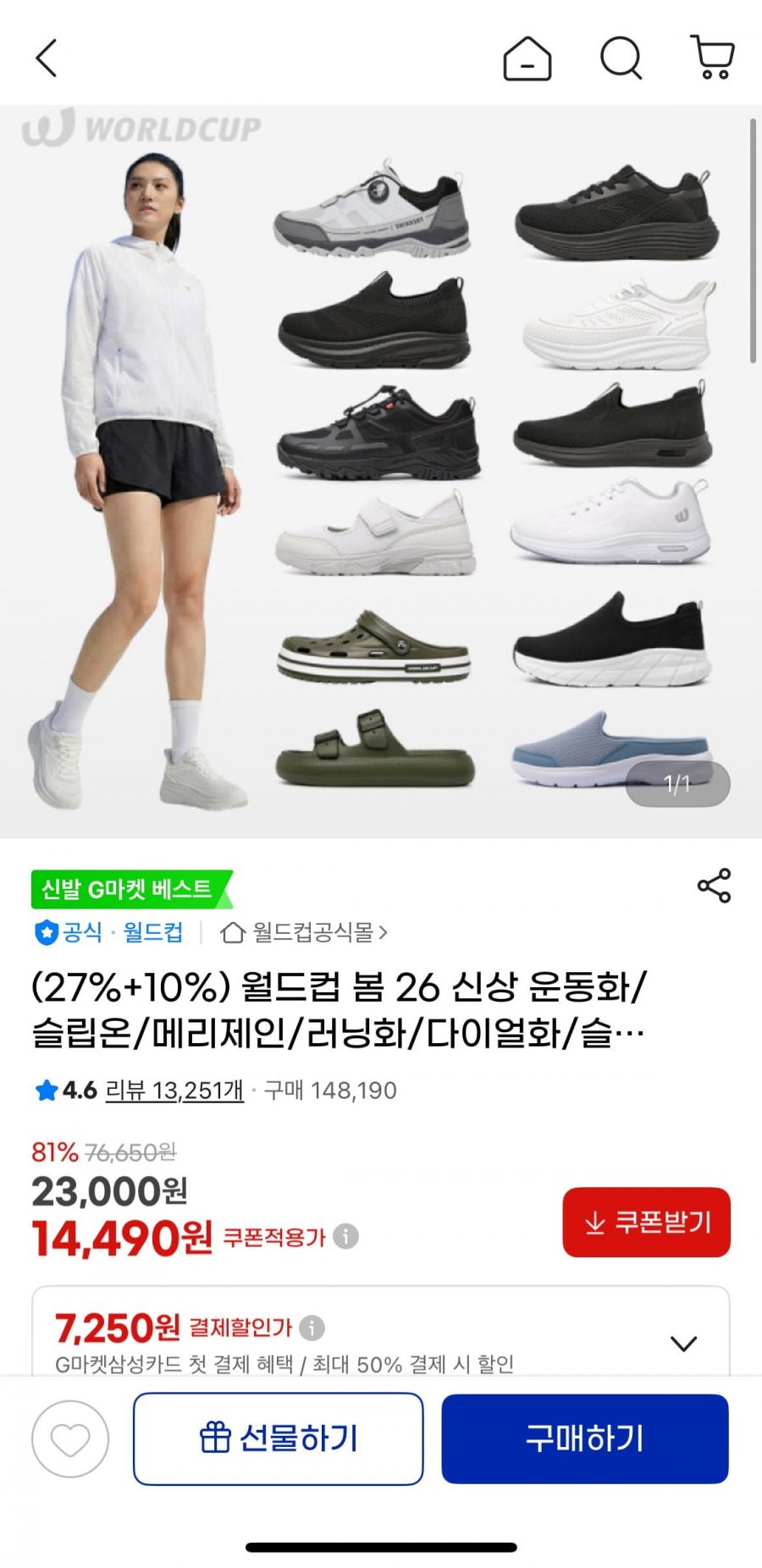The width and height of the screenshot is (762, 1568).
Task: Visit 월드컵공식몰 store page
Action: coord(303,932)
